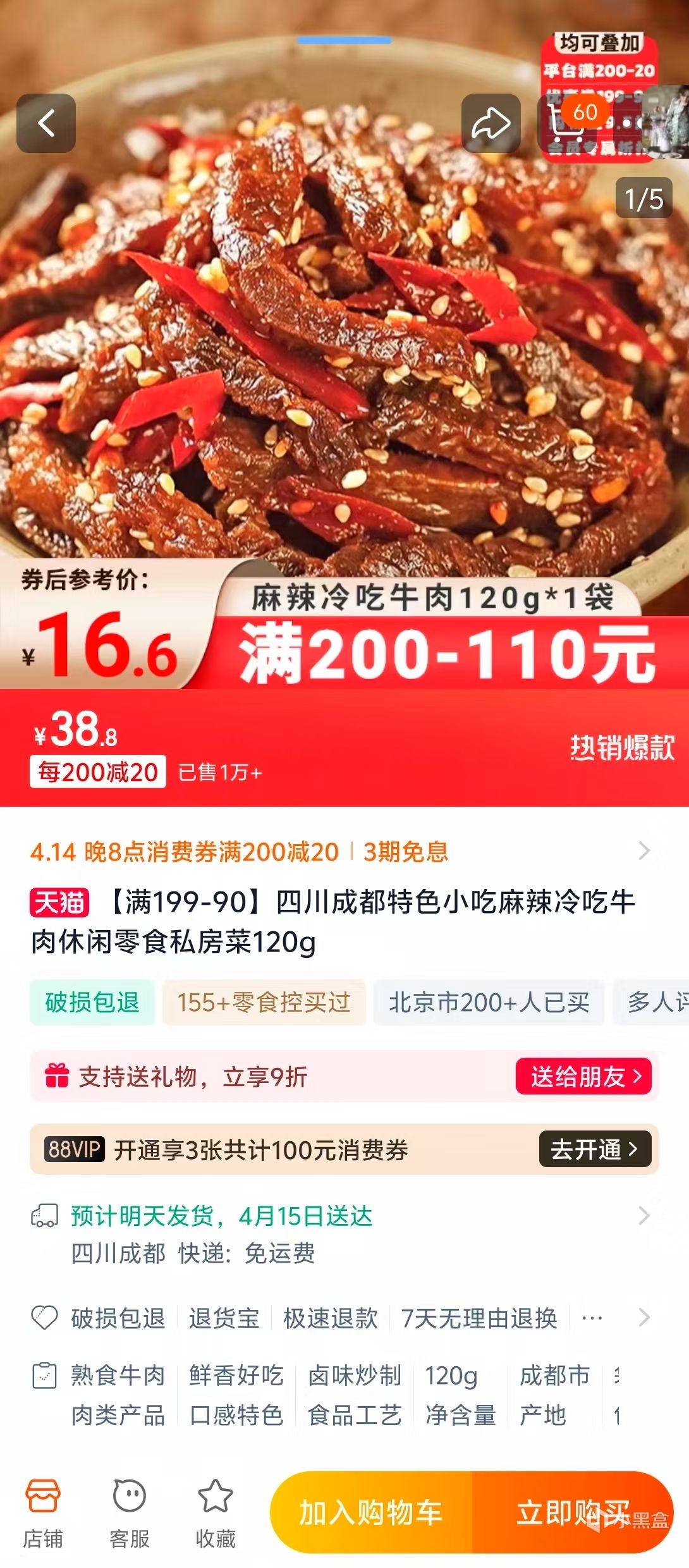The height and width of the screenshot is (1568, 689).
Task: Select the 北京市200+人已买 tag
Action: pos(489,1002)
